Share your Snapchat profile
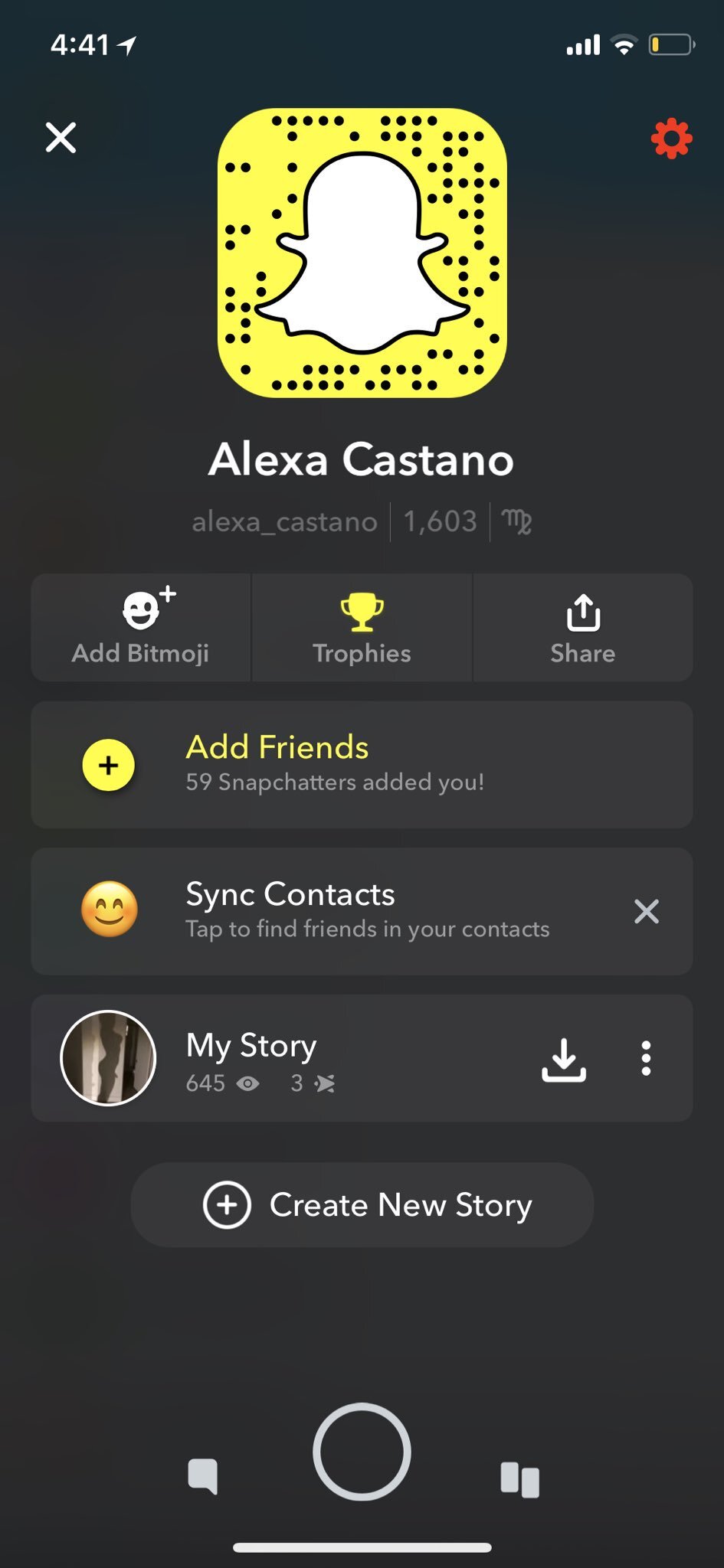Screen dimensions: 724x1568 pos(582,628)
